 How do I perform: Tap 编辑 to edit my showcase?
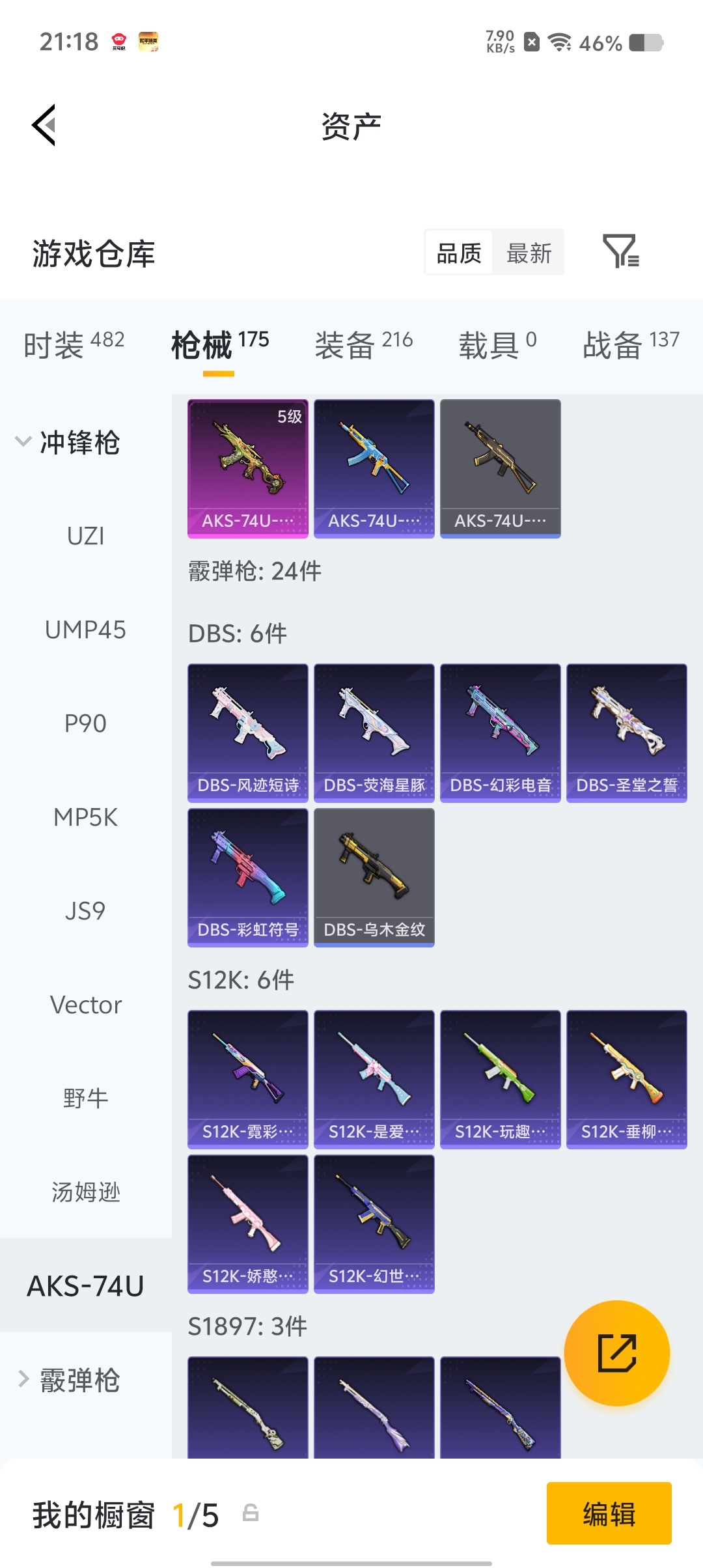pyautogui.click(x=609, y=1513)
